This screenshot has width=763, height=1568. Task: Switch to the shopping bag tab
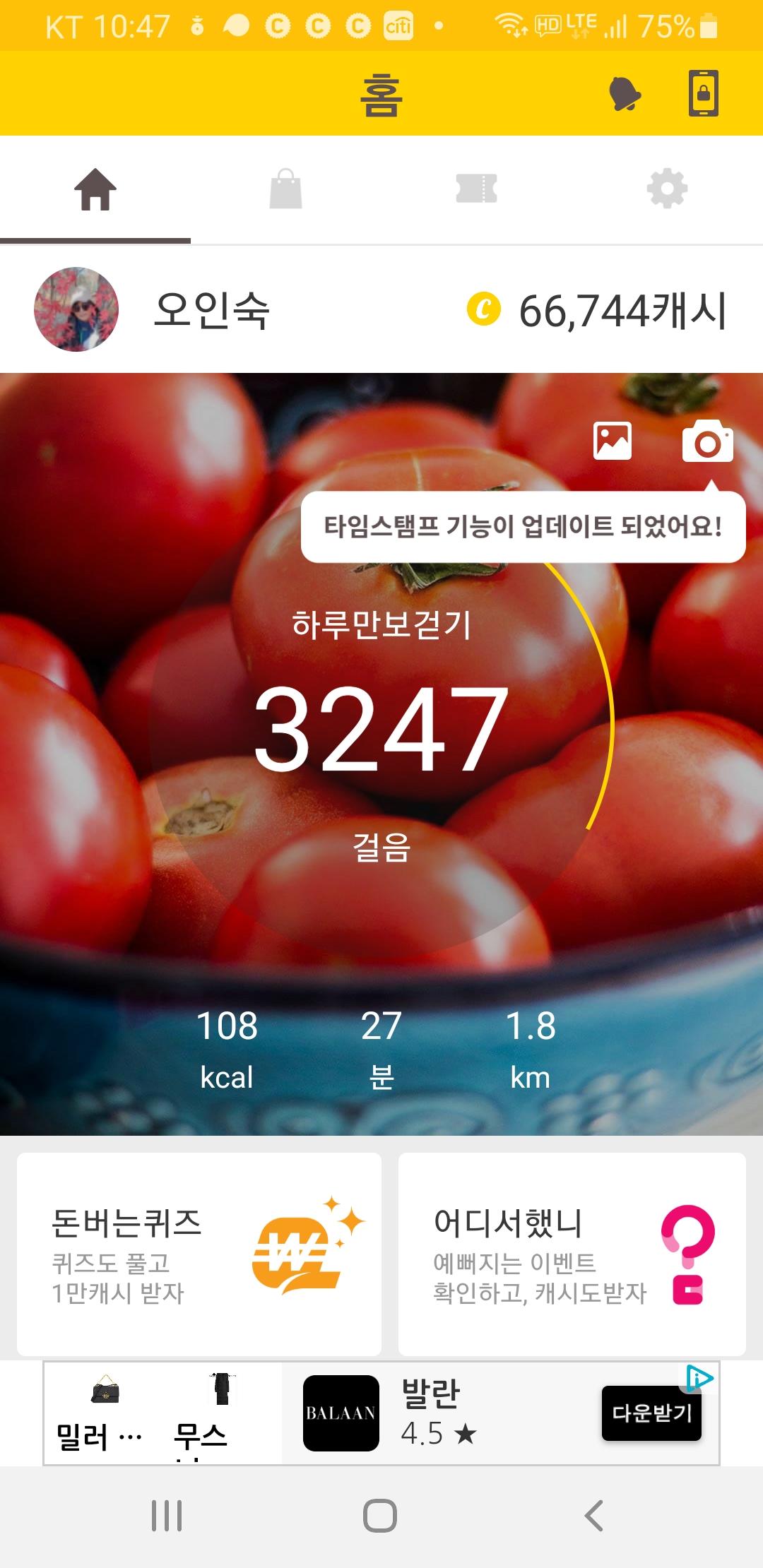point(286,189)
